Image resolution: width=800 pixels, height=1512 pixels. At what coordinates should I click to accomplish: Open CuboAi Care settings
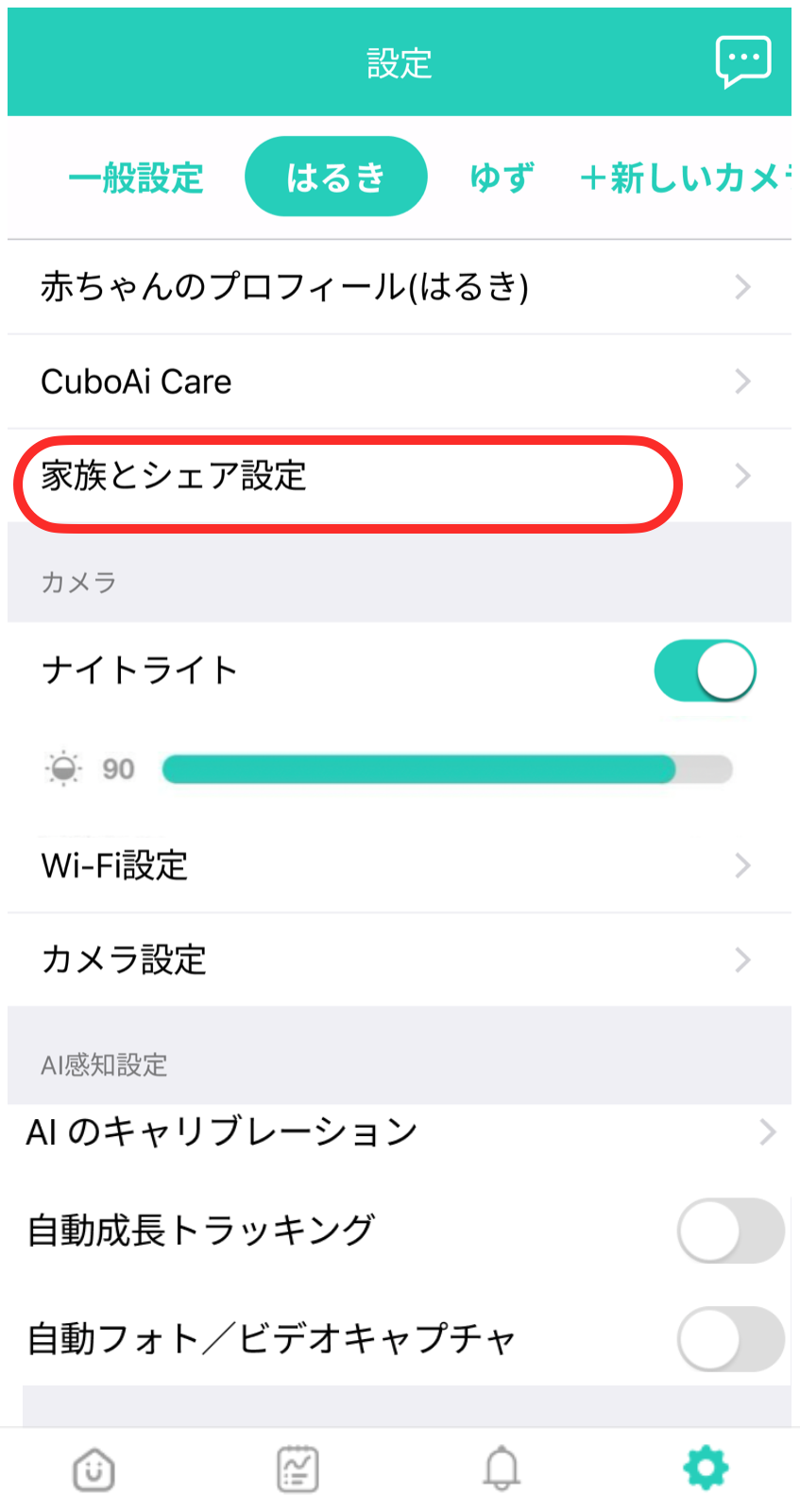[399, 382]
